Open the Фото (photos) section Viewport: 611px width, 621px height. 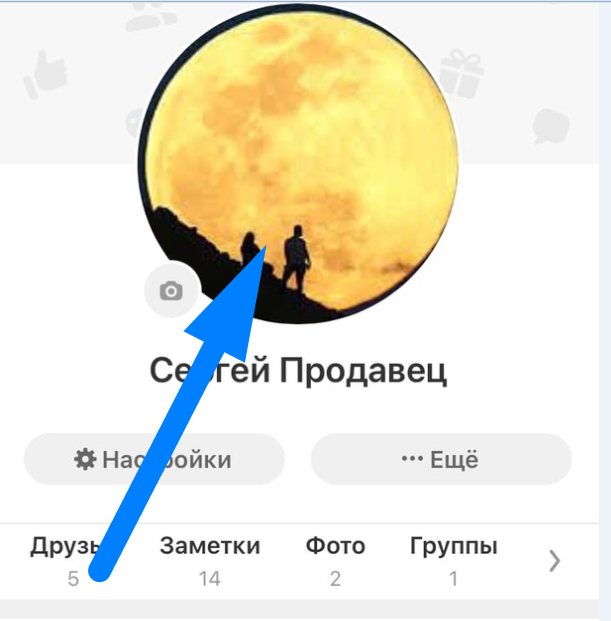click(x=335, y=559)
